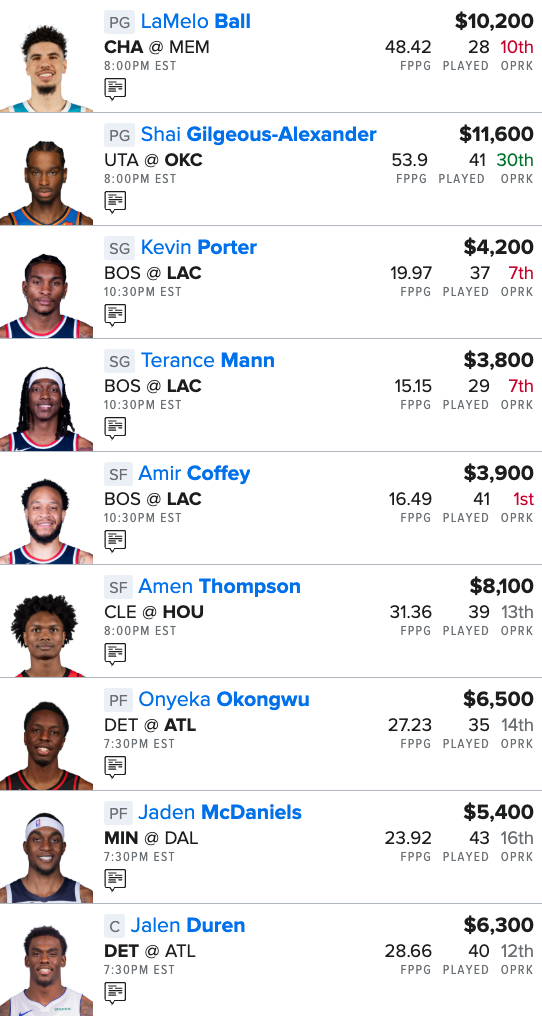Select Kevin Porter's name link

click(198, 247)
